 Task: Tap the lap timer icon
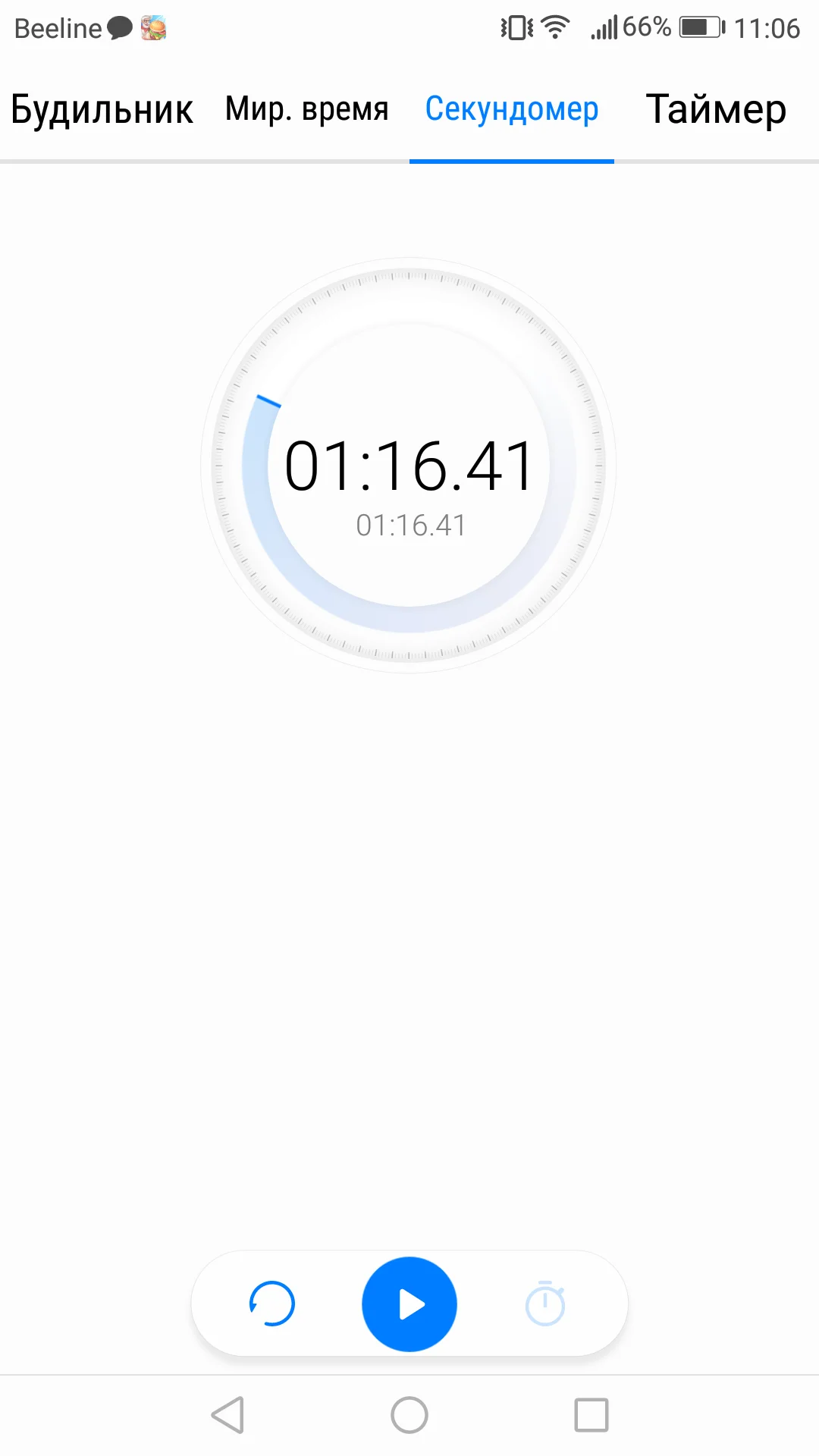click(x=544, y=1303)
